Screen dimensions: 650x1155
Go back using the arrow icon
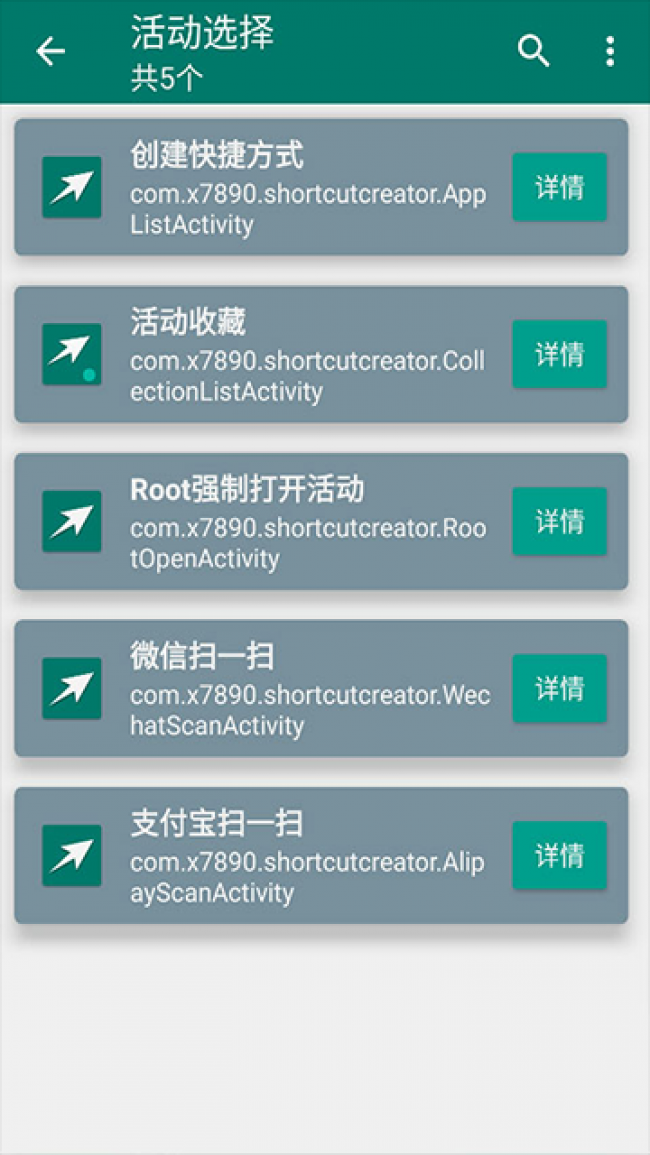coord(50,52)
